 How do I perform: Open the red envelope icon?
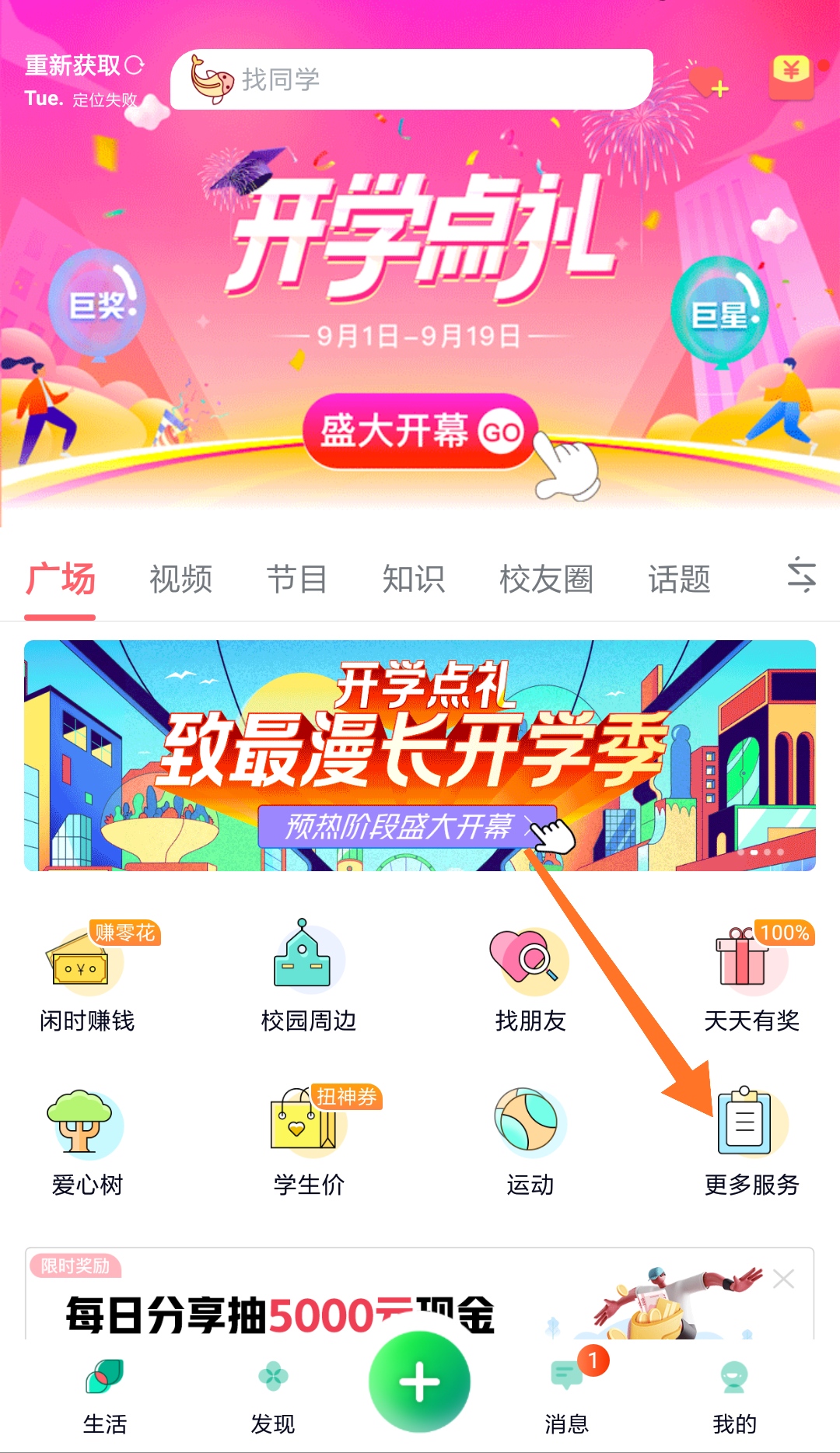791,78
